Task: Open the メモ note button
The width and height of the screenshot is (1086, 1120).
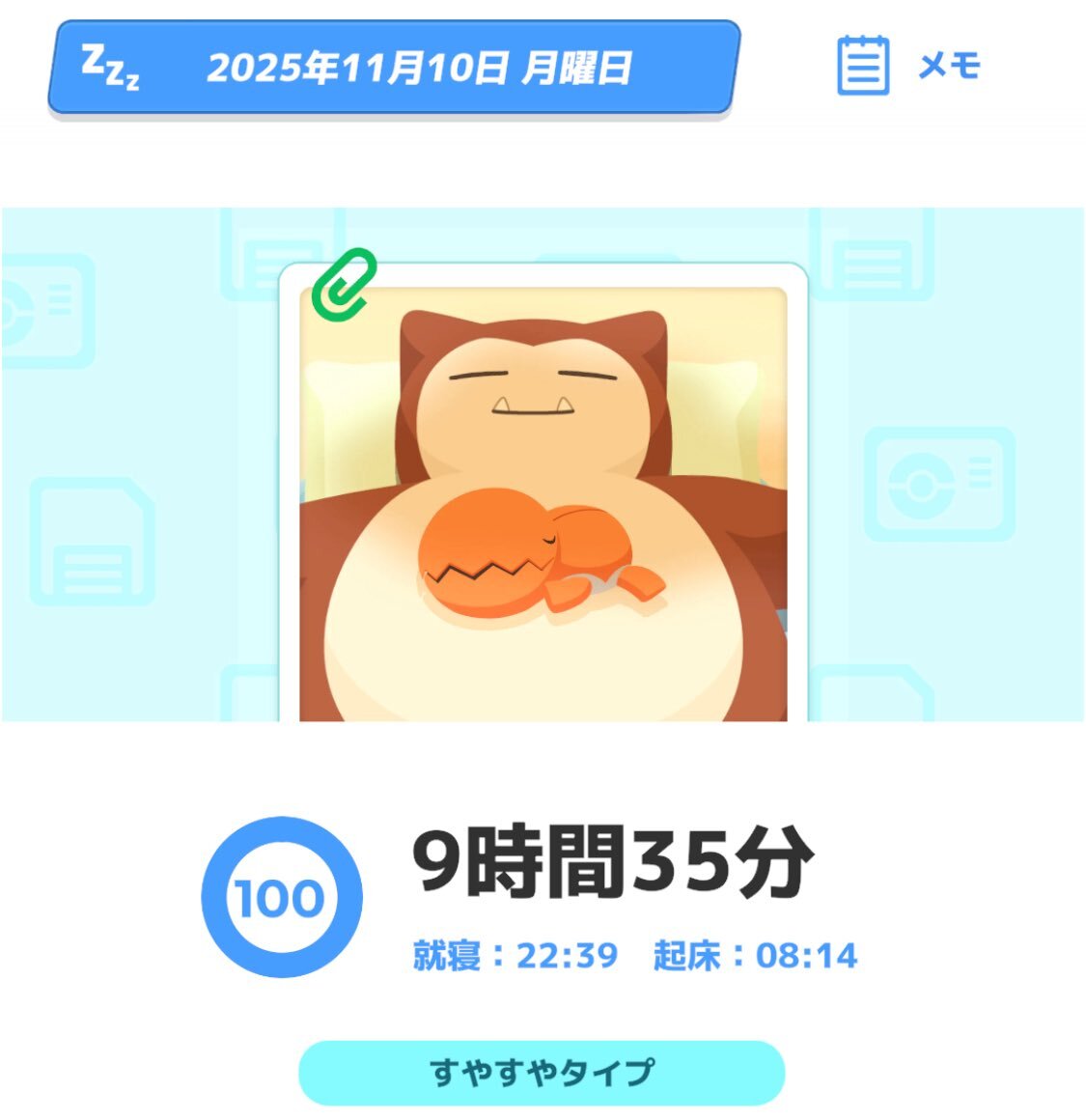Action: (x=907, y=66)
